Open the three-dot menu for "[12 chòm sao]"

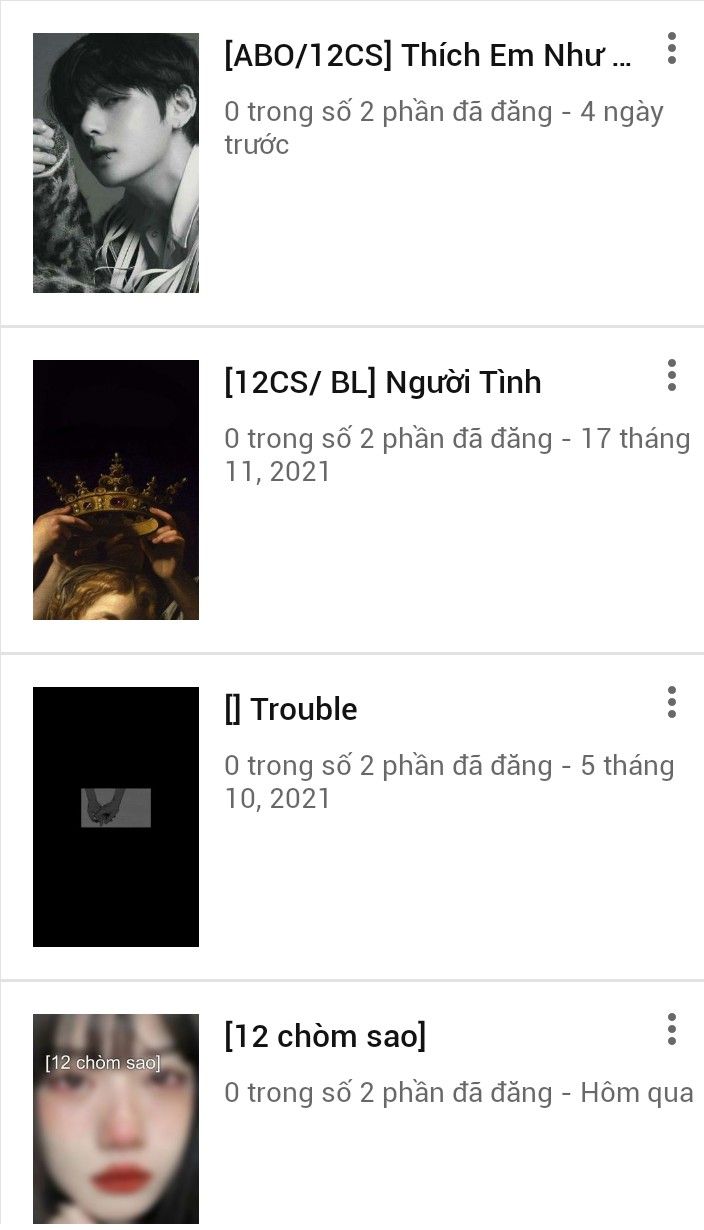tap(672, 1029)
